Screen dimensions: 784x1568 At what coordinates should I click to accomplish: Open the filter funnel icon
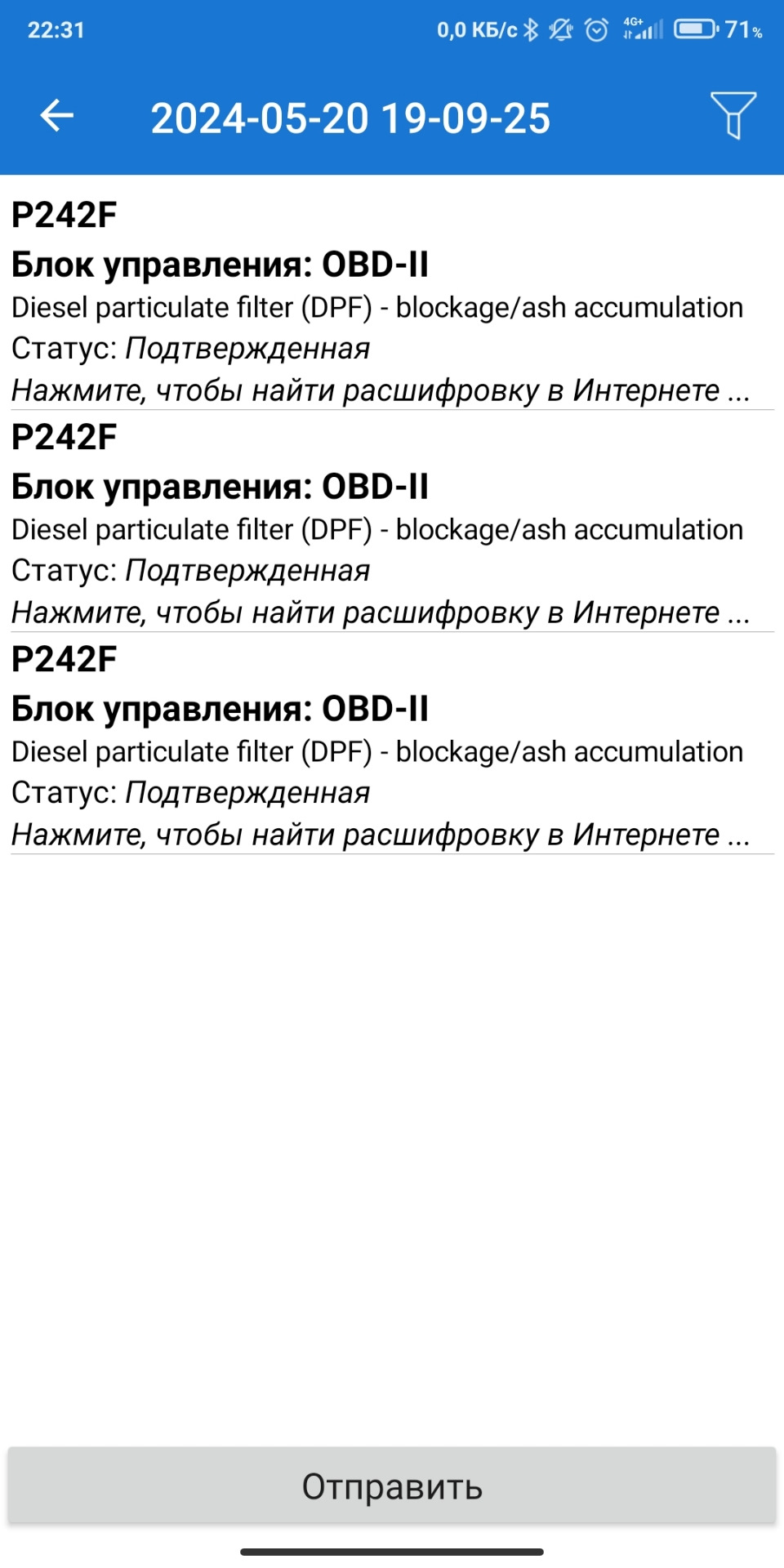(733, 115)
